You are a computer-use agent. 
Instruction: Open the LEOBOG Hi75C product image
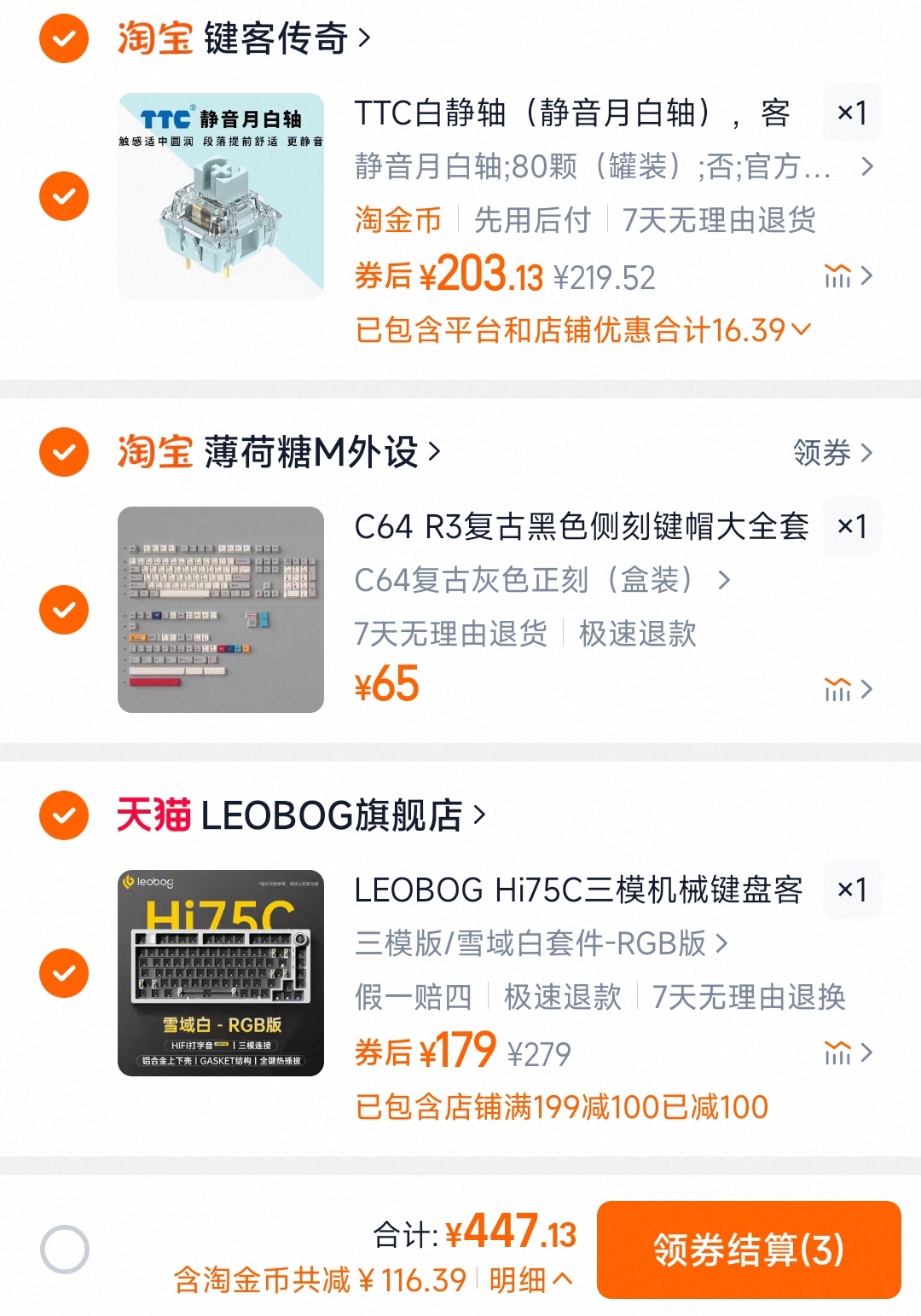click(x=221, y=973)
